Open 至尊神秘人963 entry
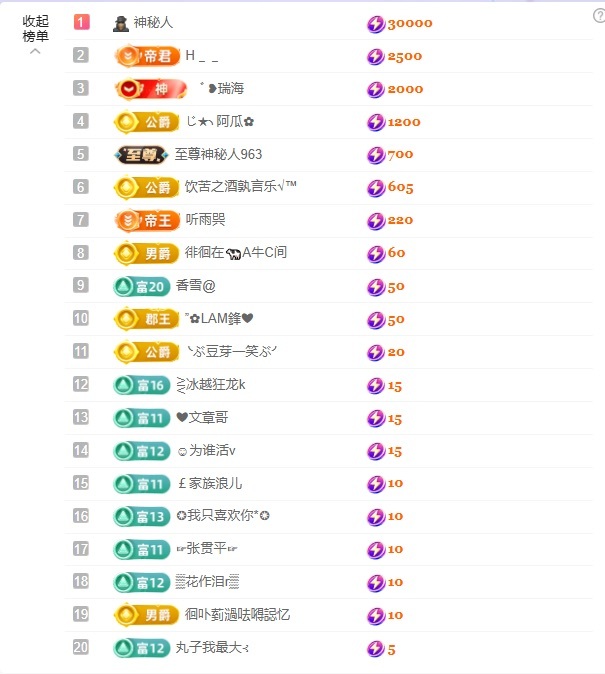Image resolution: width=605 pixels, height=674 pixels. click(218, 155)
